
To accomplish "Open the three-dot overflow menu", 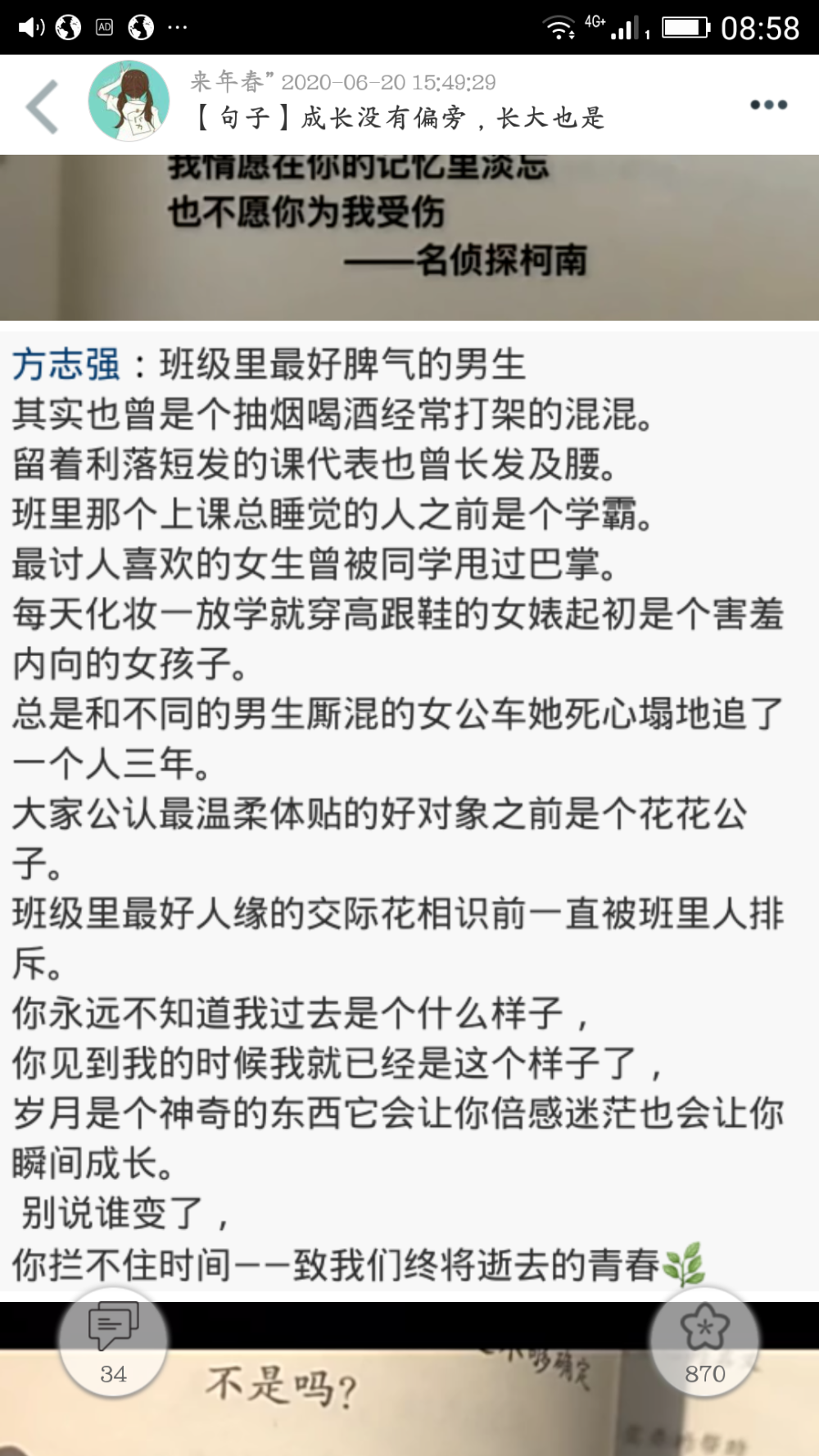I will [x=768, y=105].
